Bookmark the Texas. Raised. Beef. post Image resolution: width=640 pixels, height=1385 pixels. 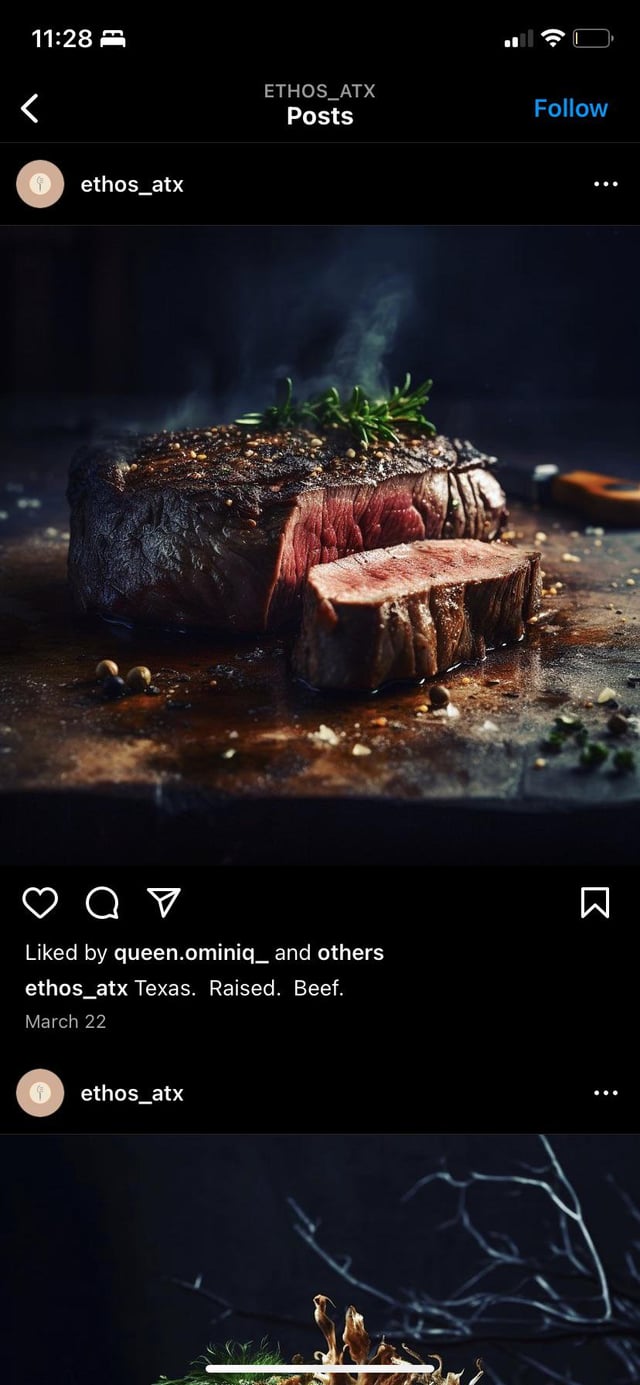coord(595,903)
